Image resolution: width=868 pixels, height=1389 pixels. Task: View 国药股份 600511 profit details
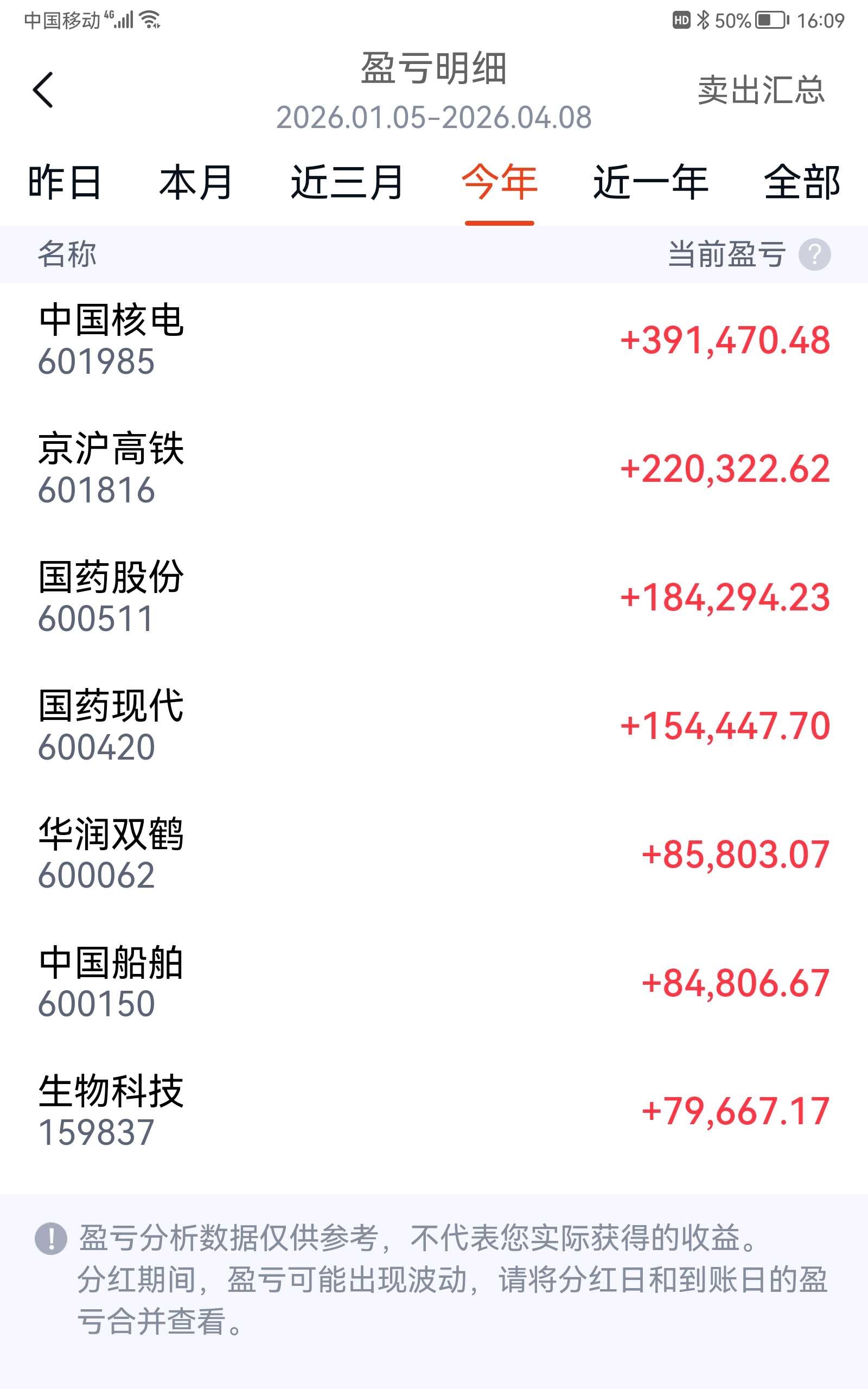pyautogui.click(x=434, y=597)
